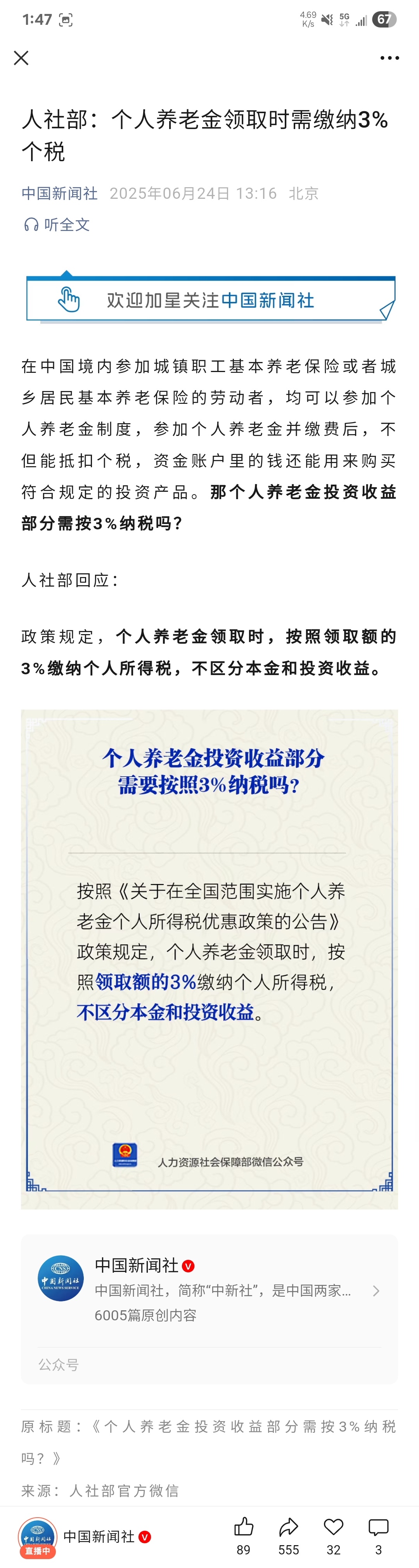Open 中国新闻社 author link under the title
This screenshot has height=1568, width=419.
pos(60,193)
